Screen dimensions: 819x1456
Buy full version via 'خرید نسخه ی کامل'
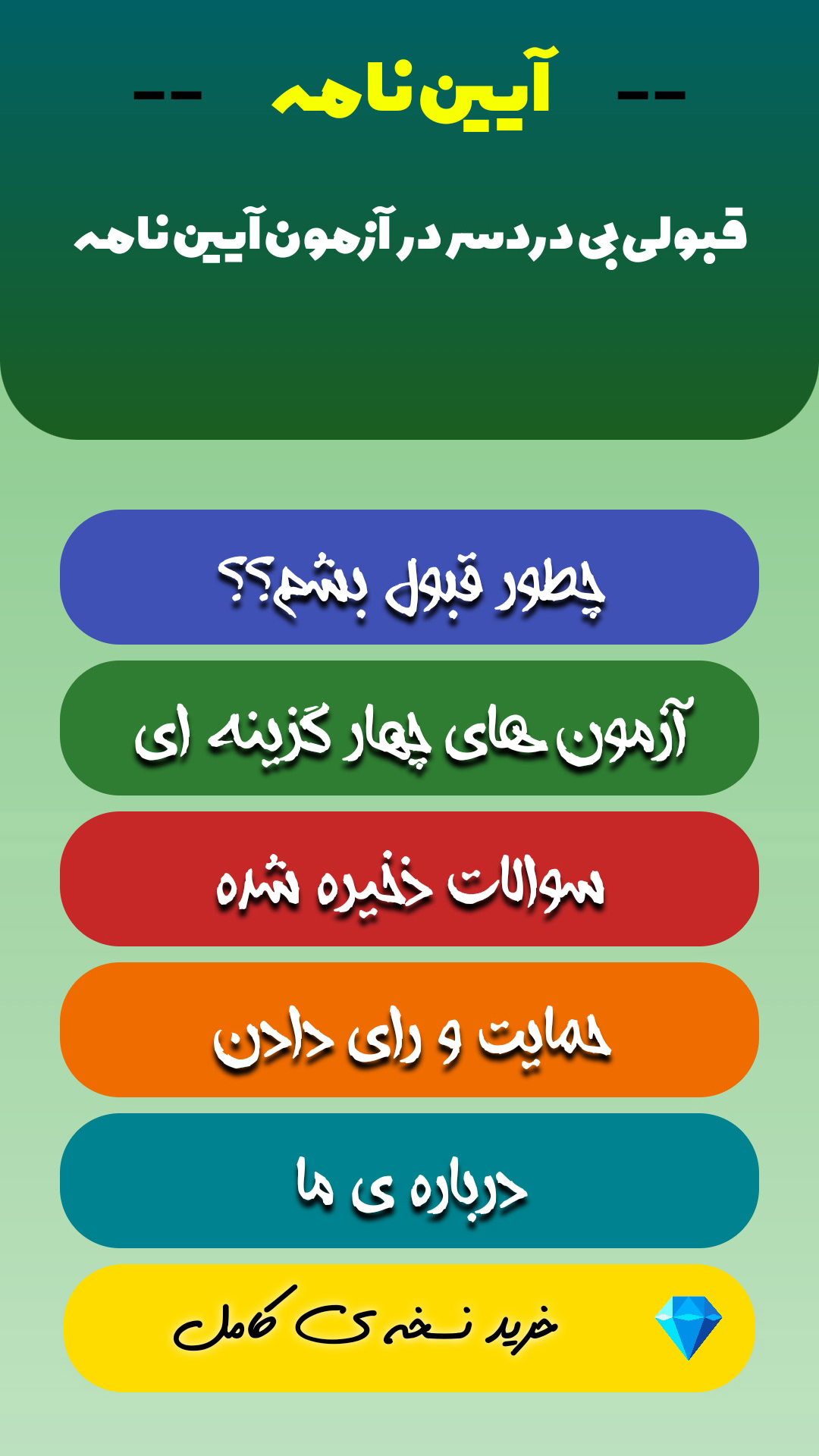tap(409, 1328)
